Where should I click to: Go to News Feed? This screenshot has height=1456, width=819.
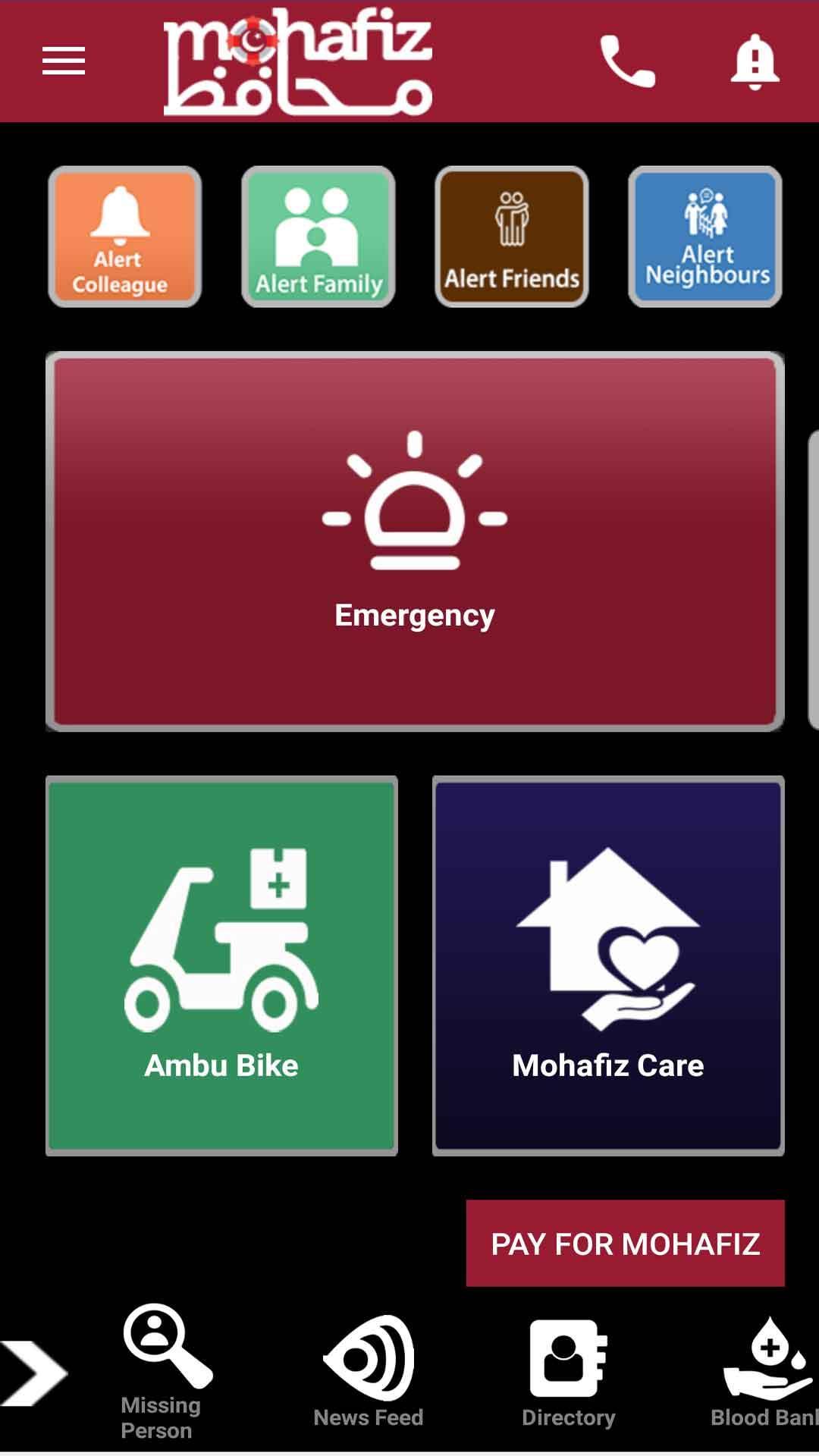tap(369, 1373)
